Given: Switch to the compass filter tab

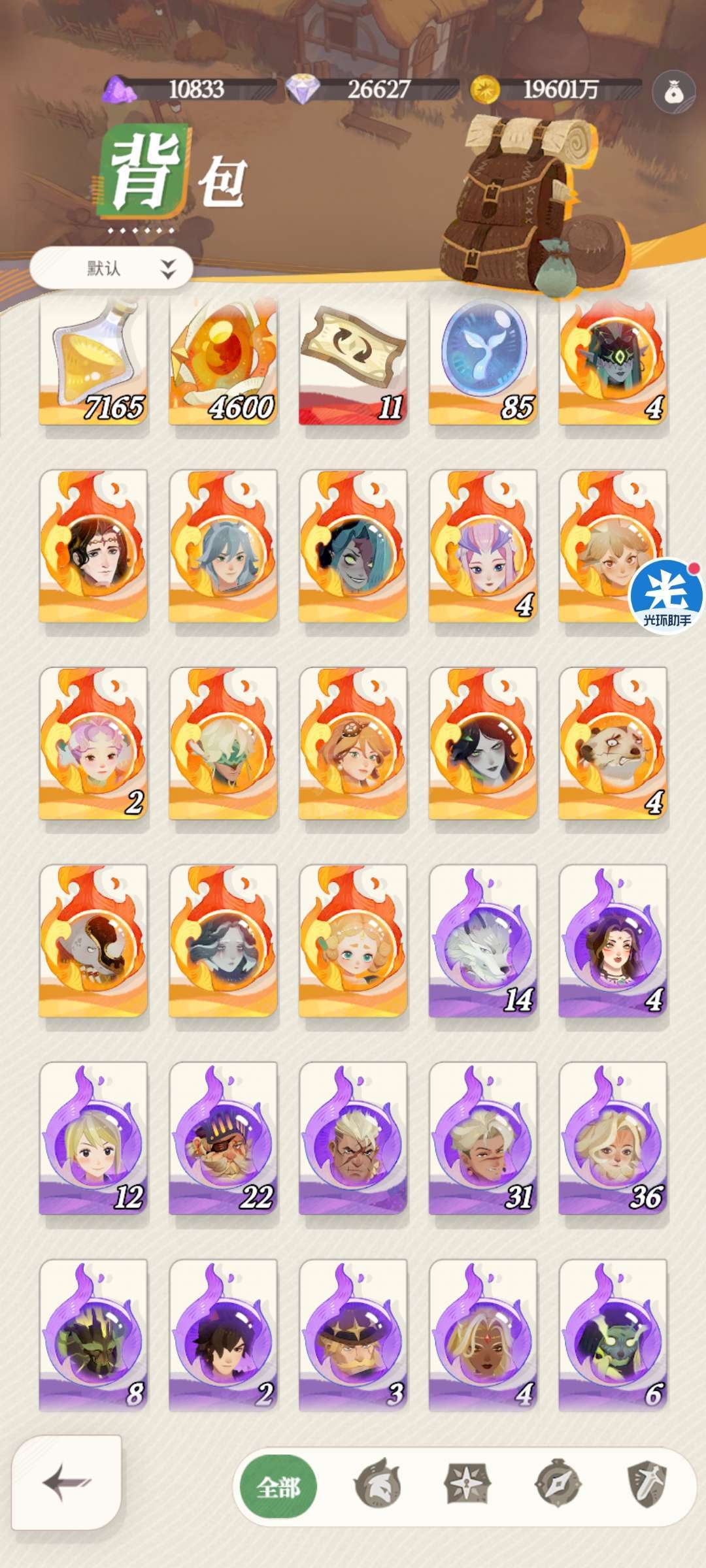Looking at the screenshot, I should (x=558, y=1484).
